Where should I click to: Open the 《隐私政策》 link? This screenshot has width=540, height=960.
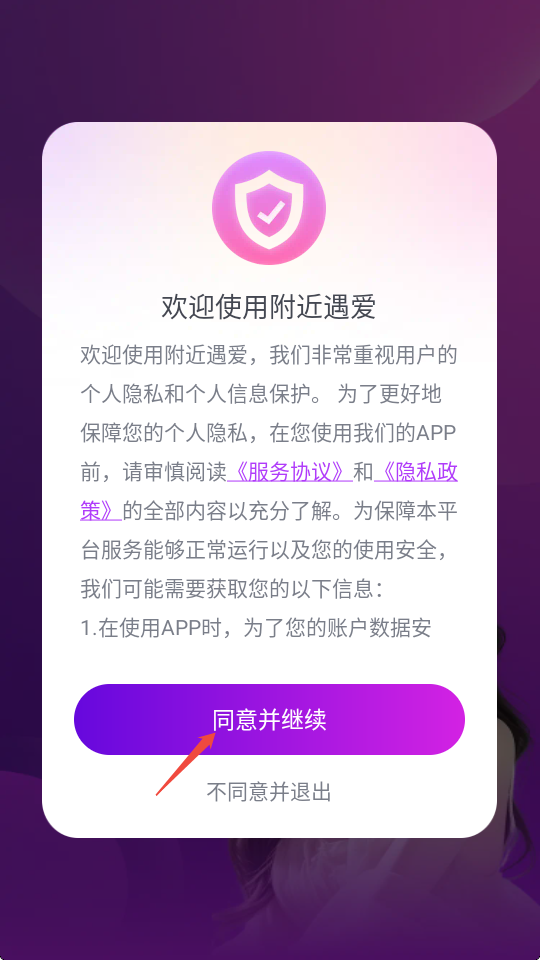(x=416, y=472)
